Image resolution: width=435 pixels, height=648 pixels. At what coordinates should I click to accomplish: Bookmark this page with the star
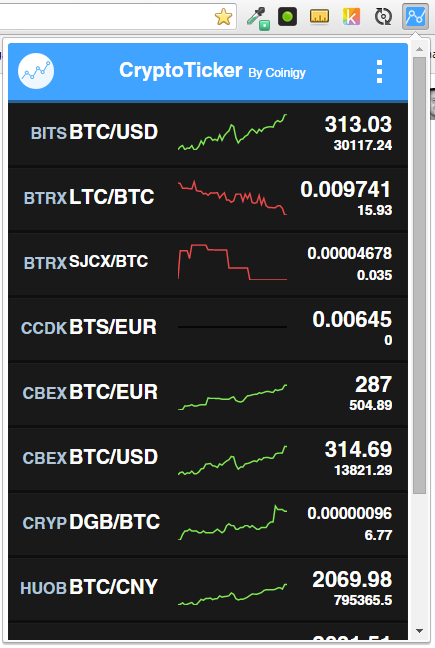[223, 17]
